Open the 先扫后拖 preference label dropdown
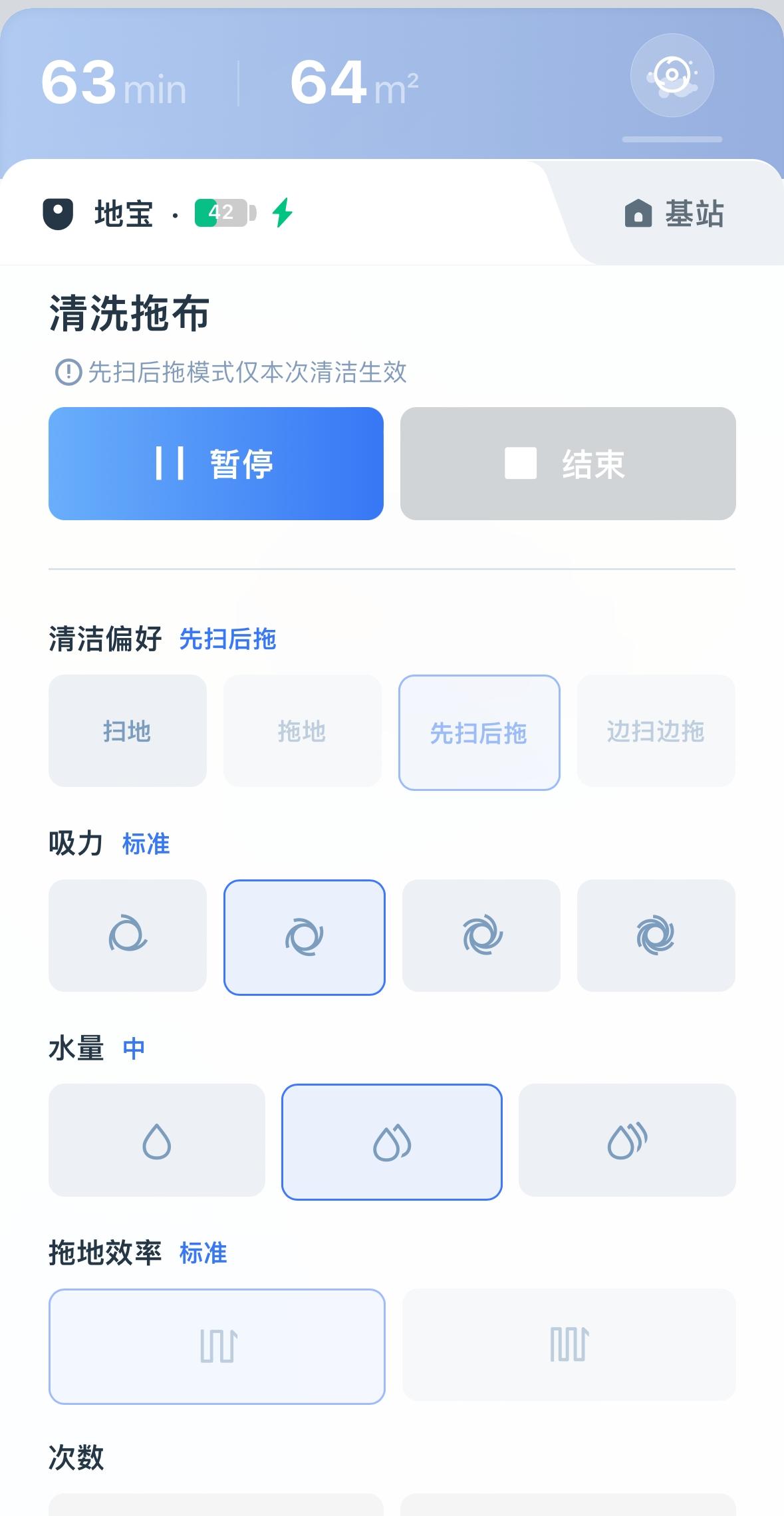This screenshot has width=784, height=1516. [x=228, y=640]
